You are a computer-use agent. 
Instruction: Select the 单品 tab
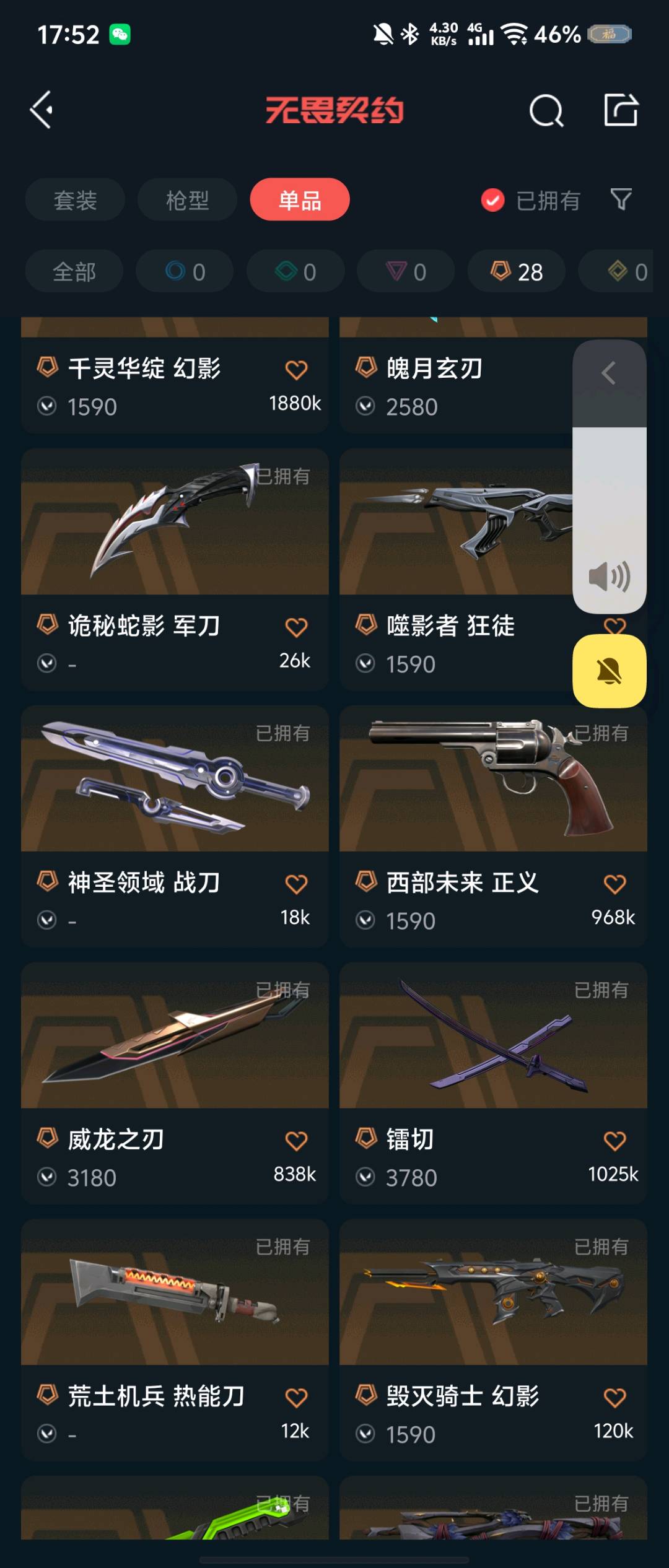coord(300,200)
